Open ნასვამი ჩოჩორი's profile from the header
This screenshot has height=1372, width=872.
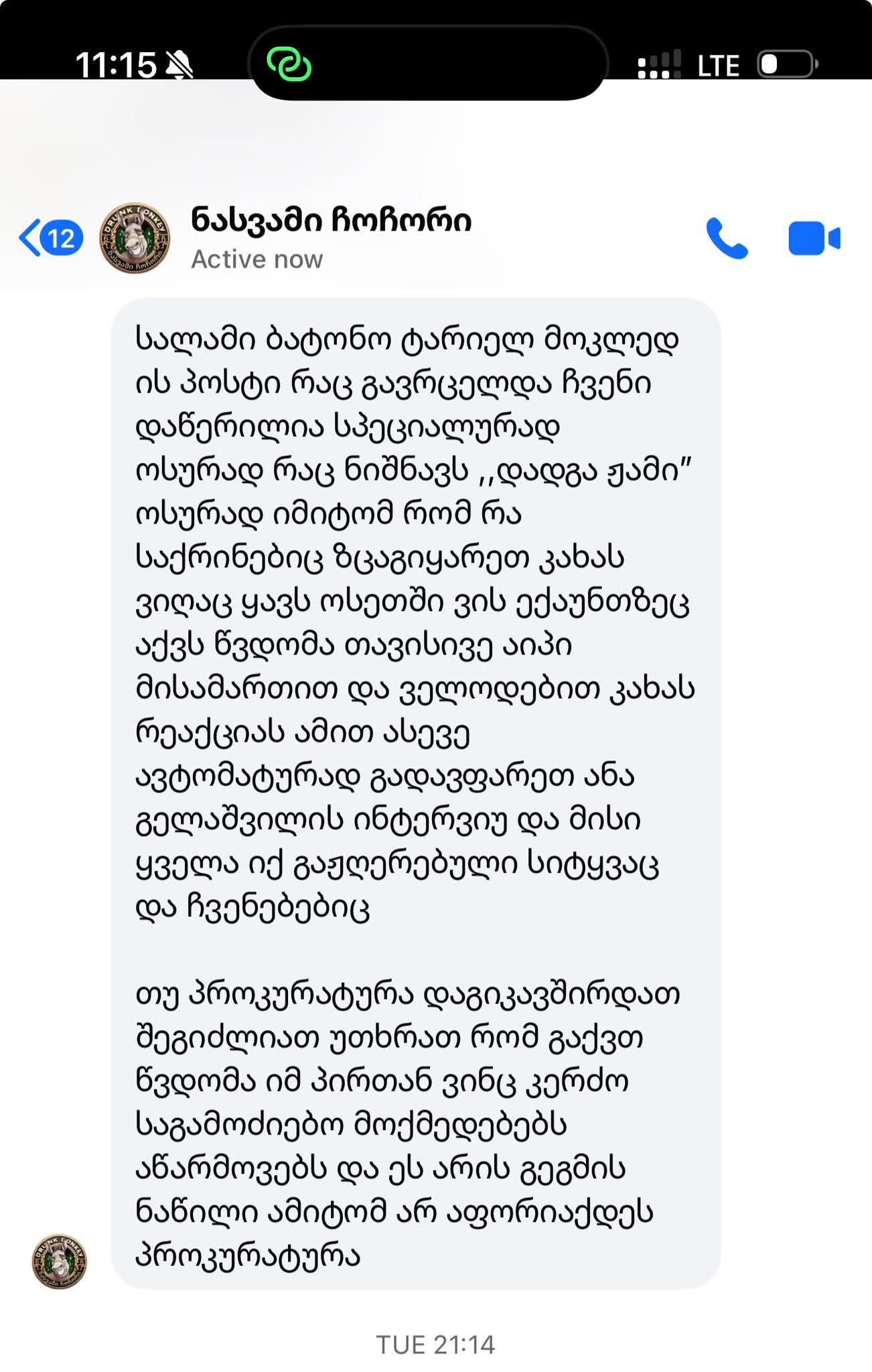point(332,238)
